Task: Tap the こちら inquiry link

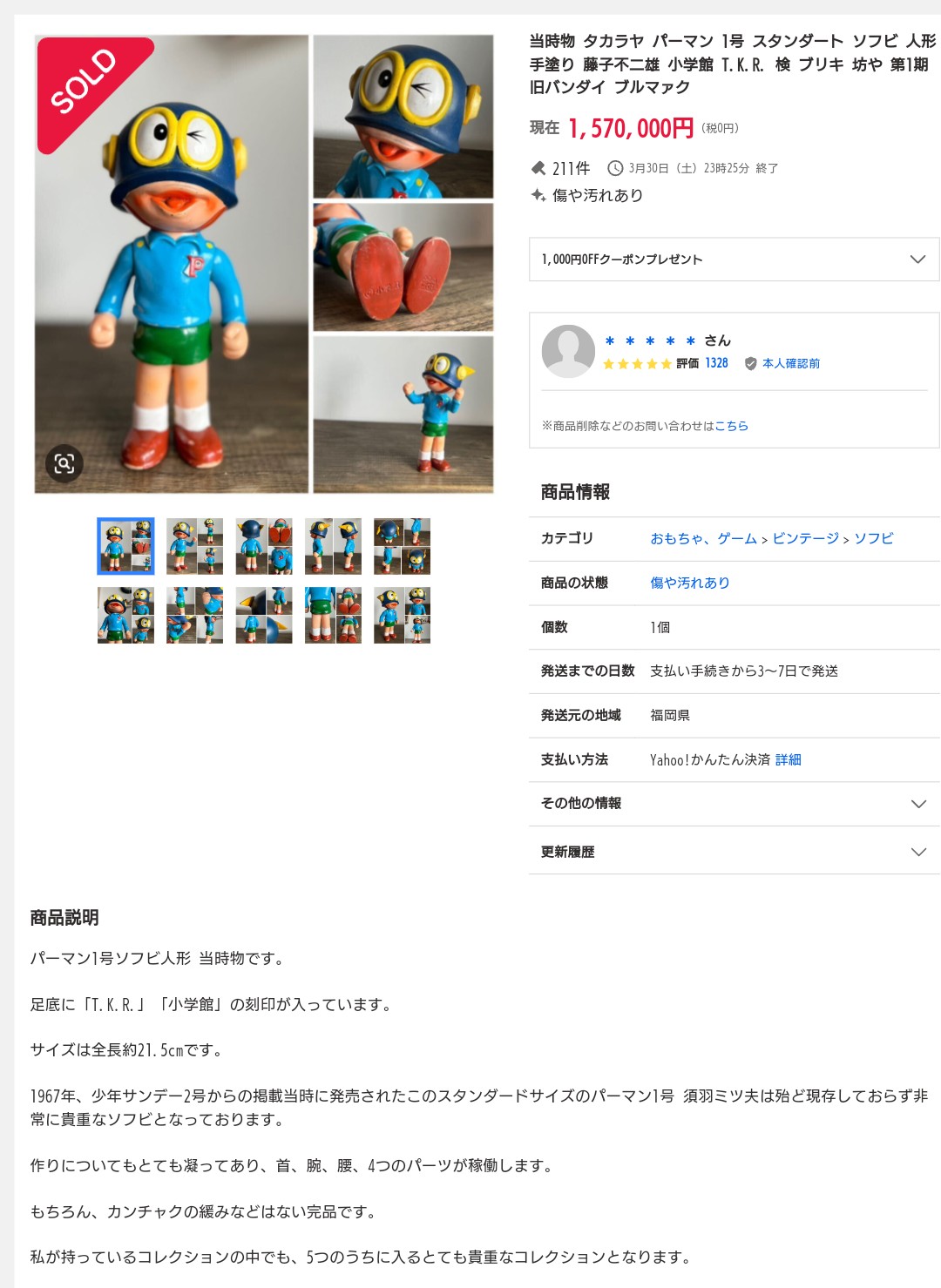Action: tap(731, 426)
